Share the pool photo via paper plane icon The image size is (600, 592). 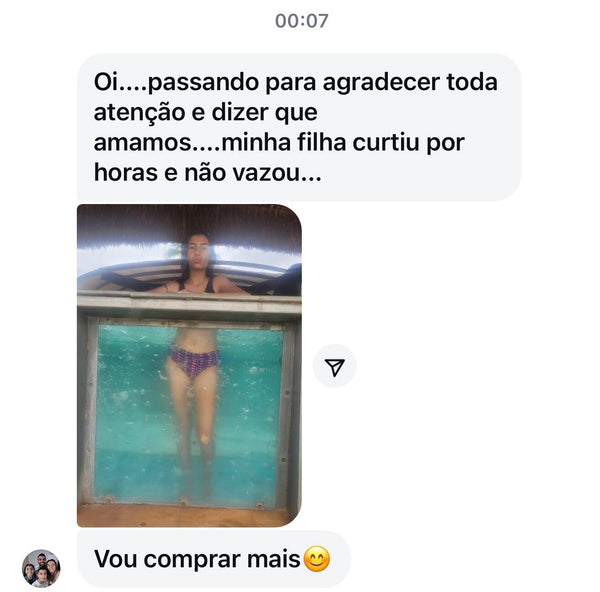tap(335, 367)
